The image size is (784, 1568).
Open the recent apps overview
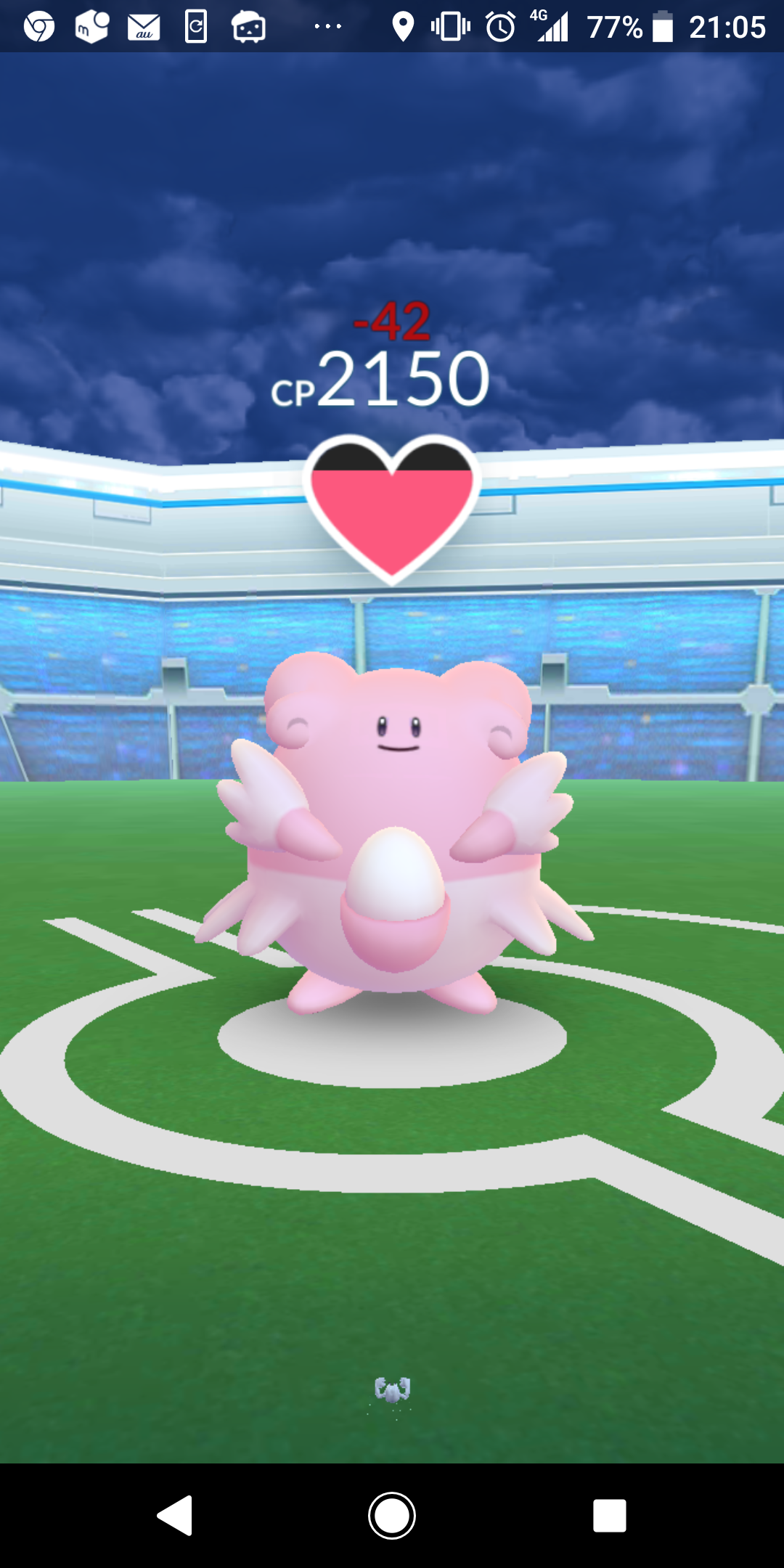(609, 1515)
